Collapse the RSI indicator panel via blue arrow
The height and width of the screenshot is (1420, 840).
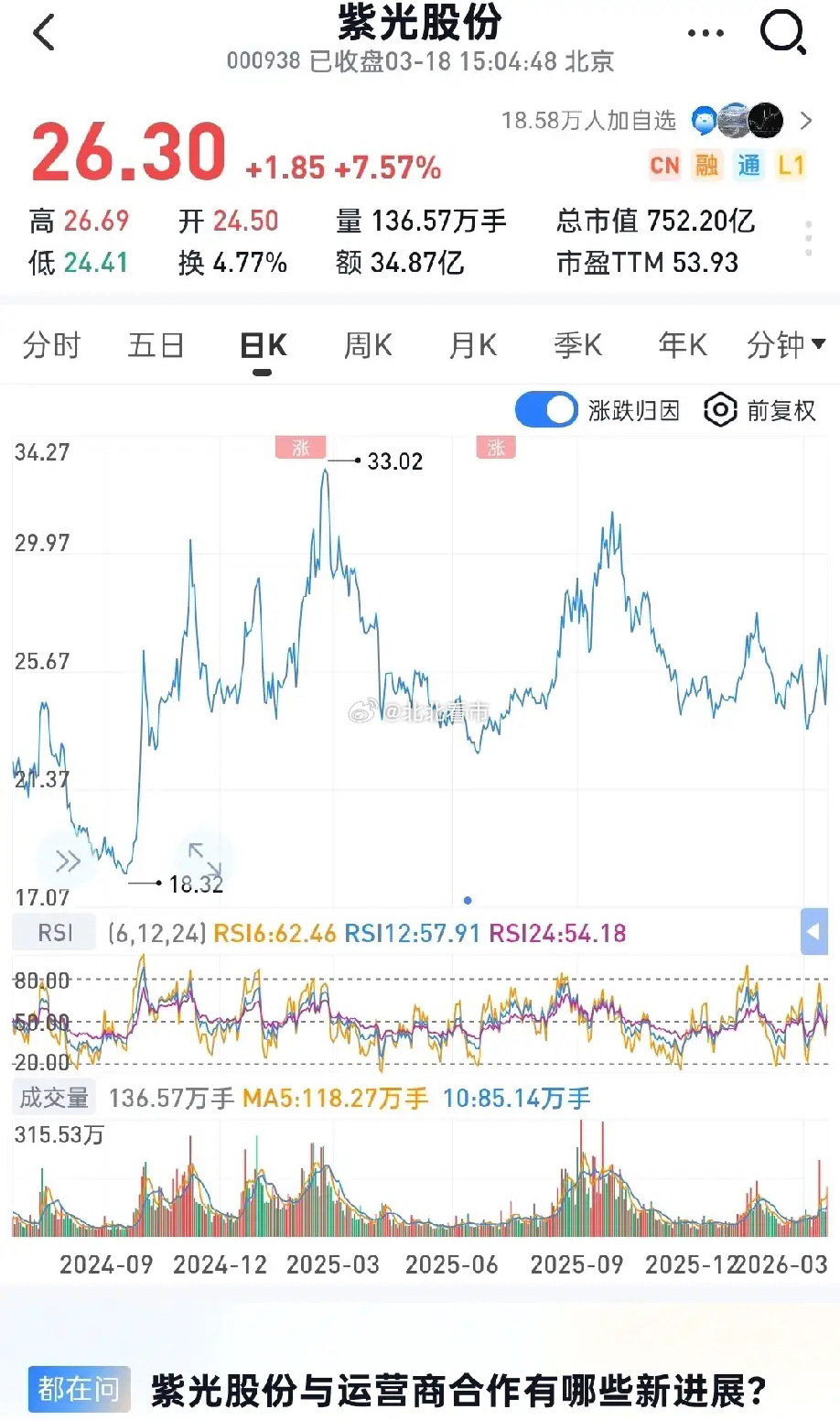(813, 932)
